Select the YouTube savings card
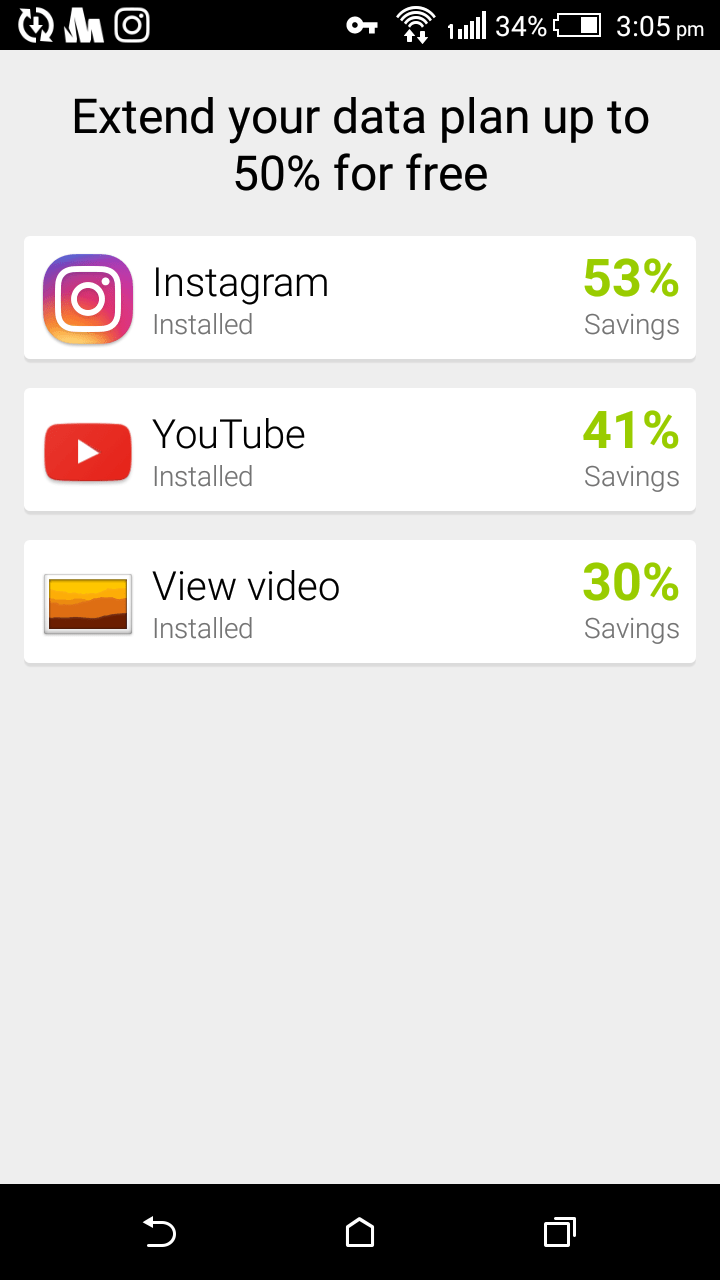This screenshot has width=720, height=1280. tap(360, 450)
